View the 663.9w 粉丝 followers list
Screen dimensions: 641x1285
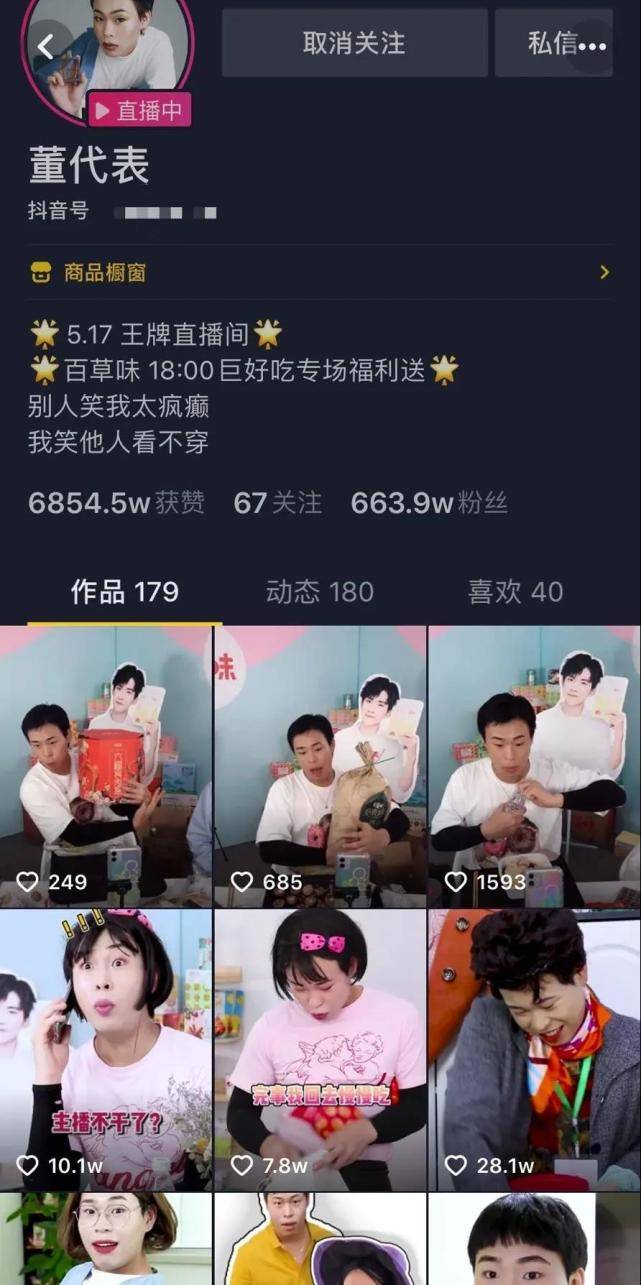[428, 503]
